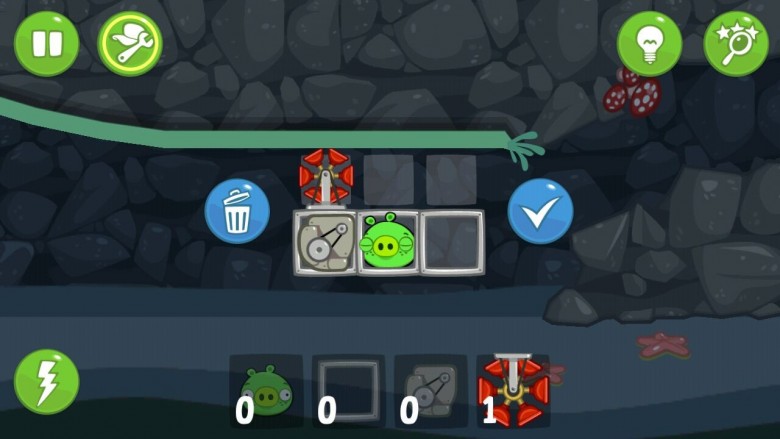Open the magnifier preview button
The image size is (780, 439).
(x=736, y=44)
